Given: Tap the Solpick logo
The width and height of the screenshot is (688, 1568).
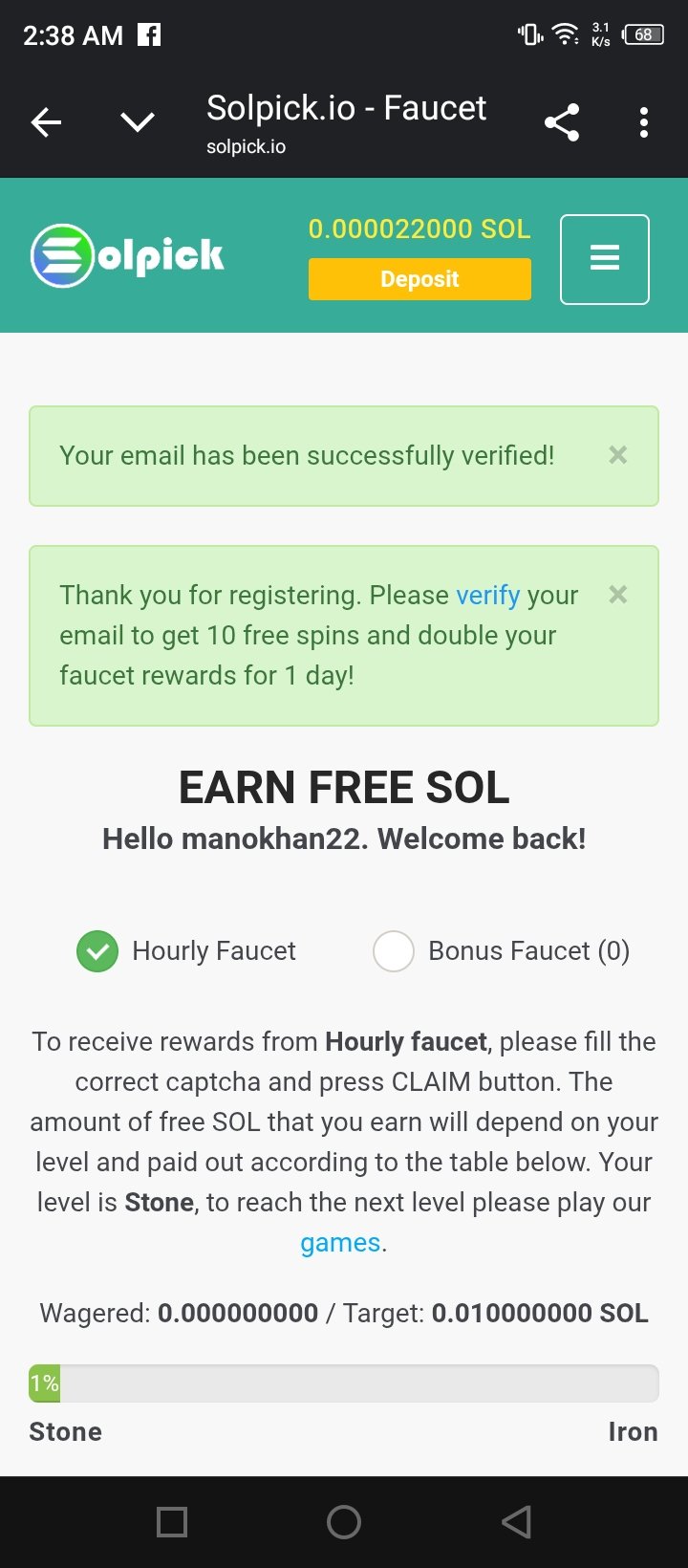Looking at the screenshot, I should 127,256.
